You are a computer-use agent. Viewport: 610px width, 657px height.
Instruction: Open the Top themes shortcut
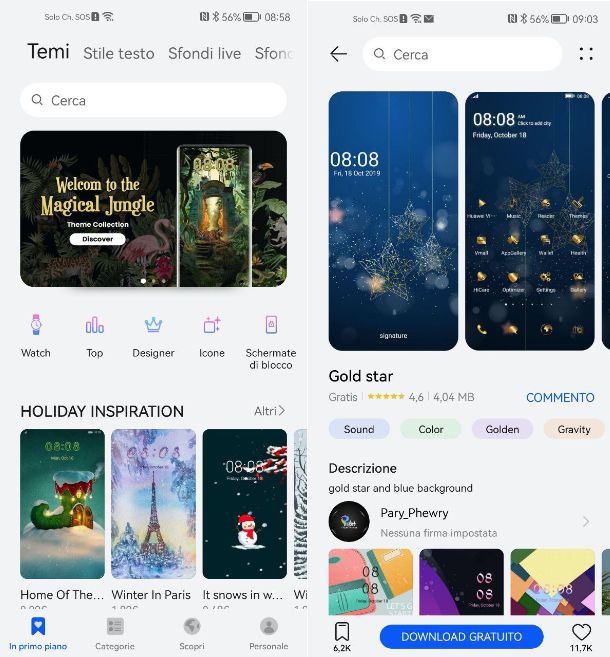click(95, 335)
